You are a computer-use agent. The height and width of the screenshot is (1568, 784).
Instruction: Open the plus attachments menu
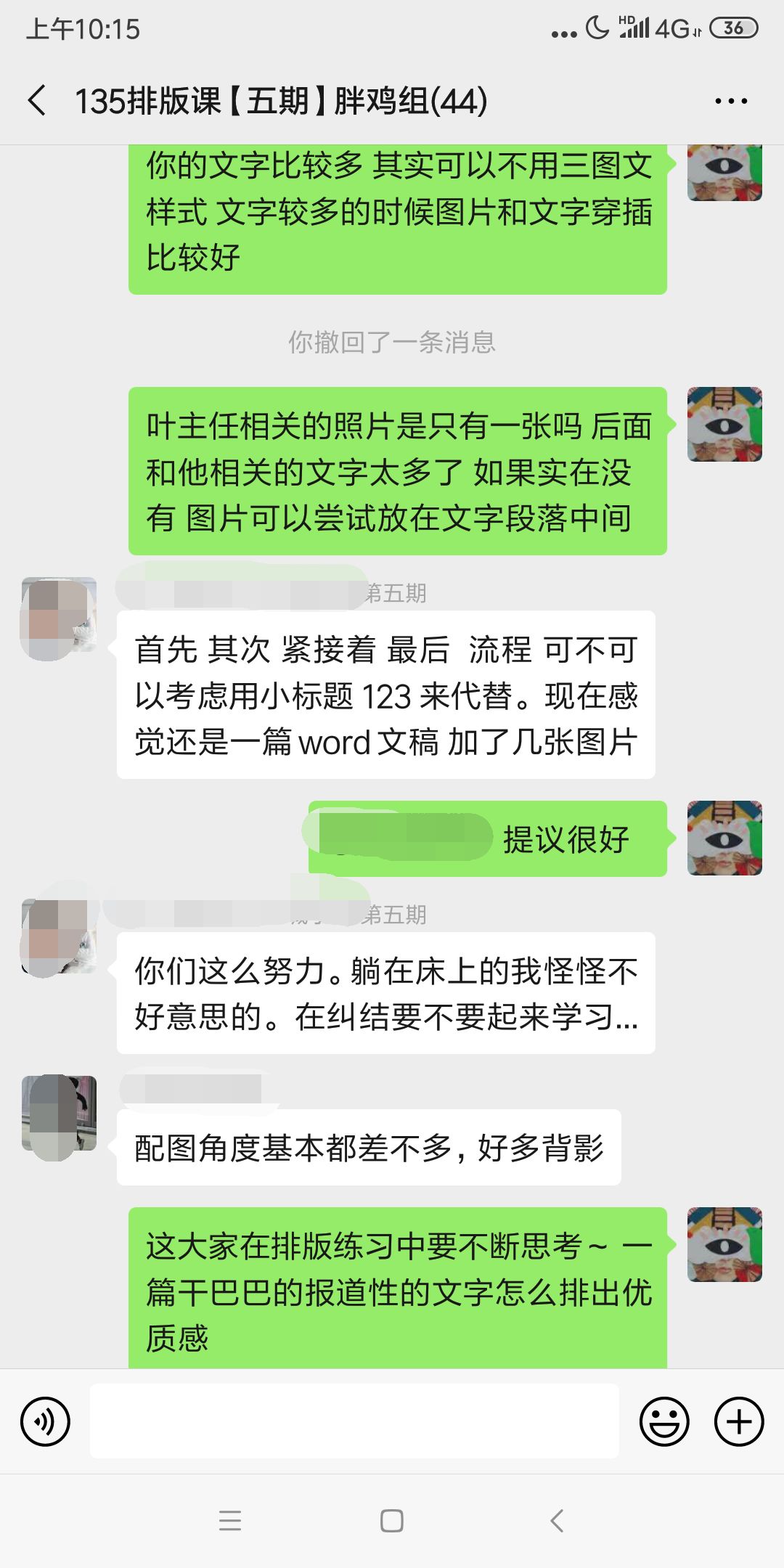click(739, 1421)
